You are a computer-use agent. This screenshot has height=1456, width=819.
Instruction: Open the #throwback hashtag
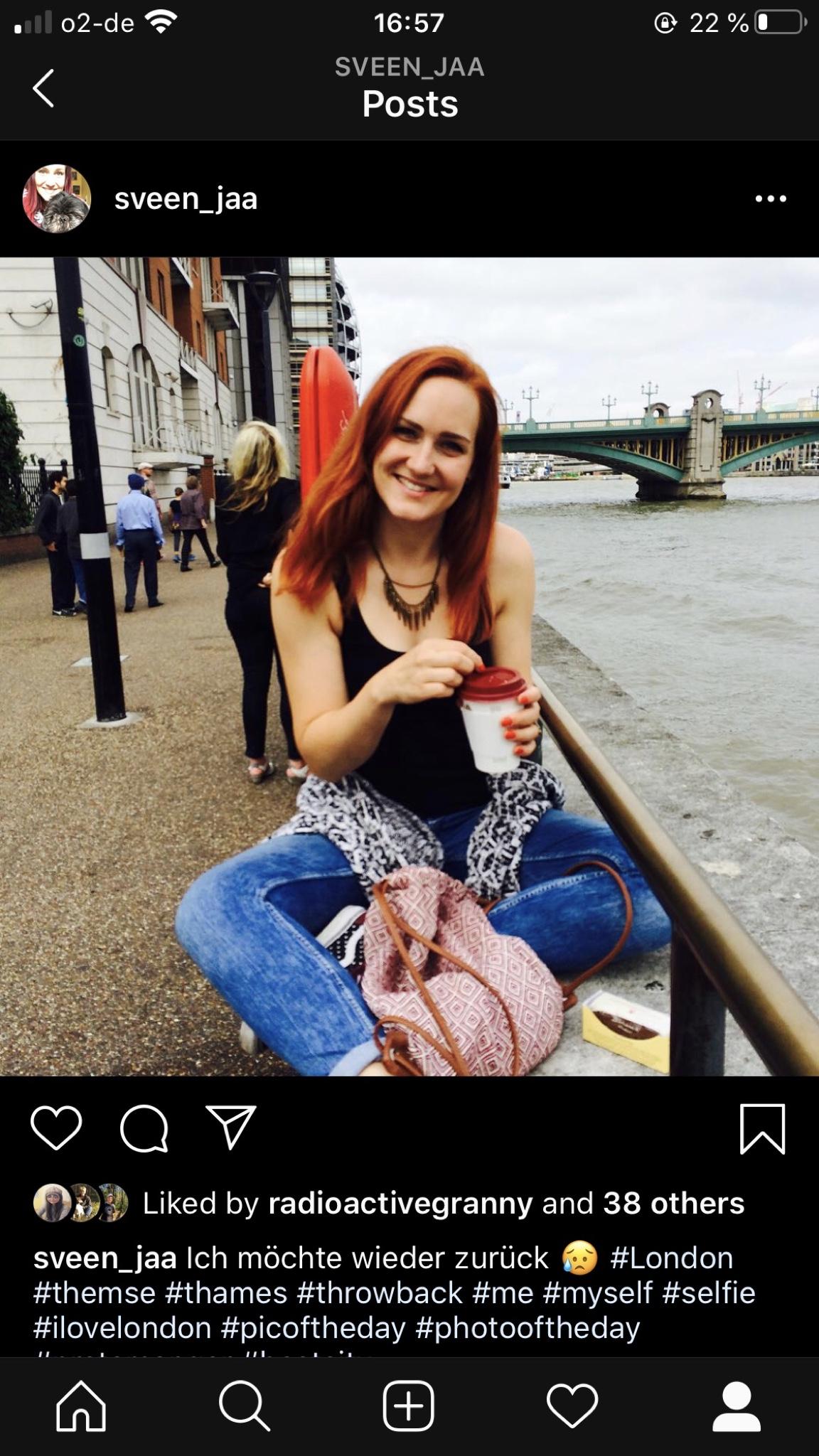click(x=380, y=1292)
